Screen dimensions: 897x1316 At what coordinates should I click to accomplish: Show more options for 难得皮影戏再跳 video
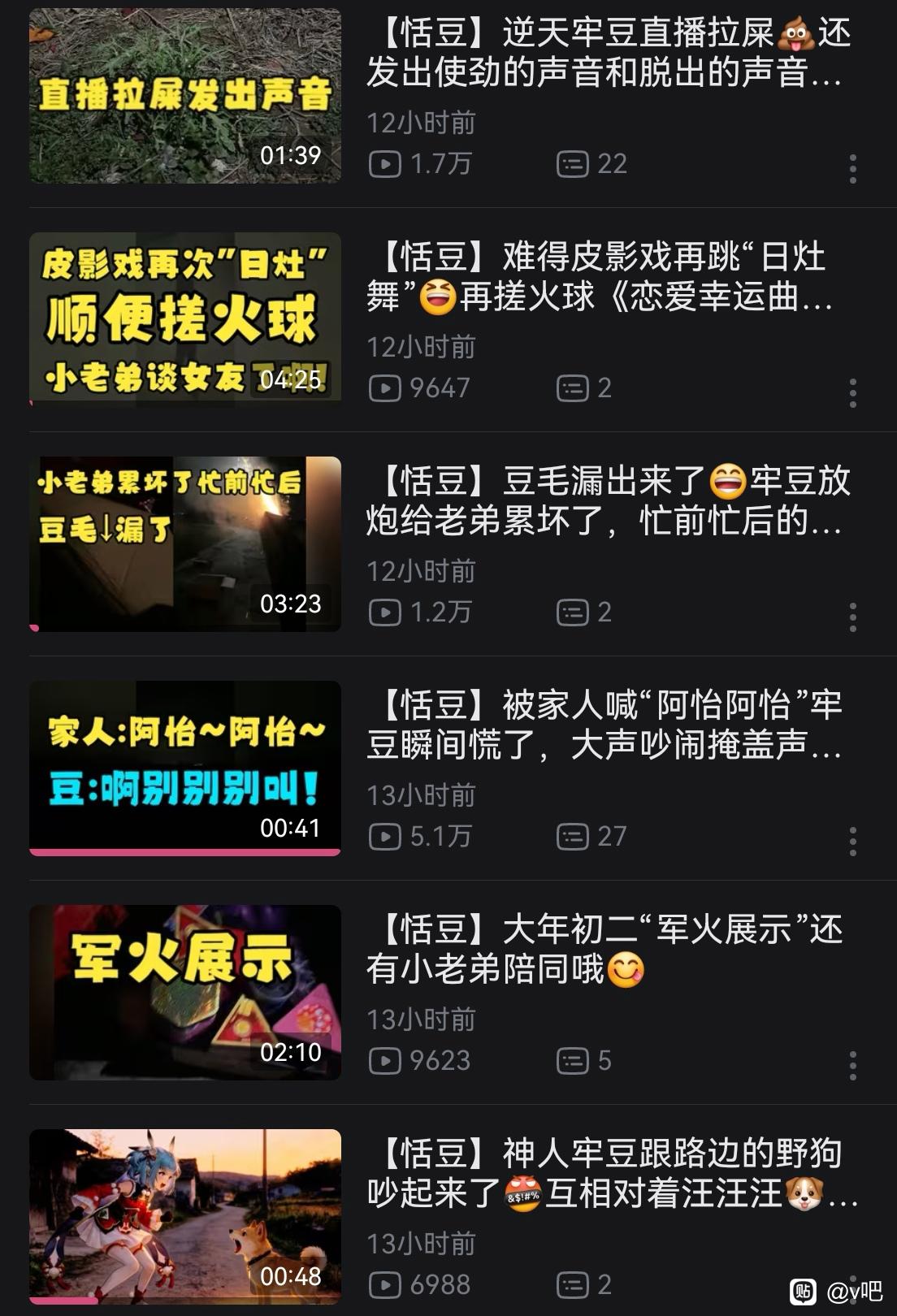coord(852,393)
